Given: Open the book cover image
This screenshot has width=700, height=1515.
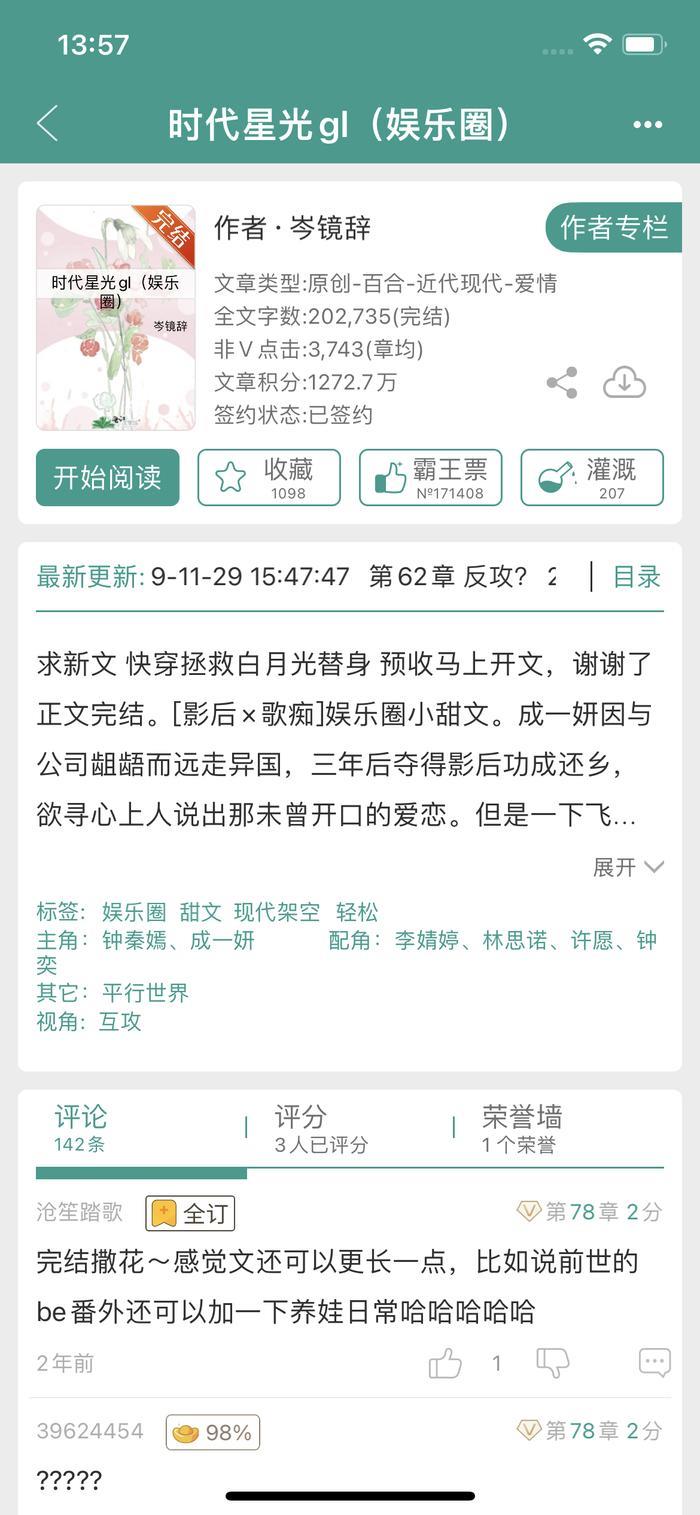Looking at the screenshot, I should [x=116, y=318].
